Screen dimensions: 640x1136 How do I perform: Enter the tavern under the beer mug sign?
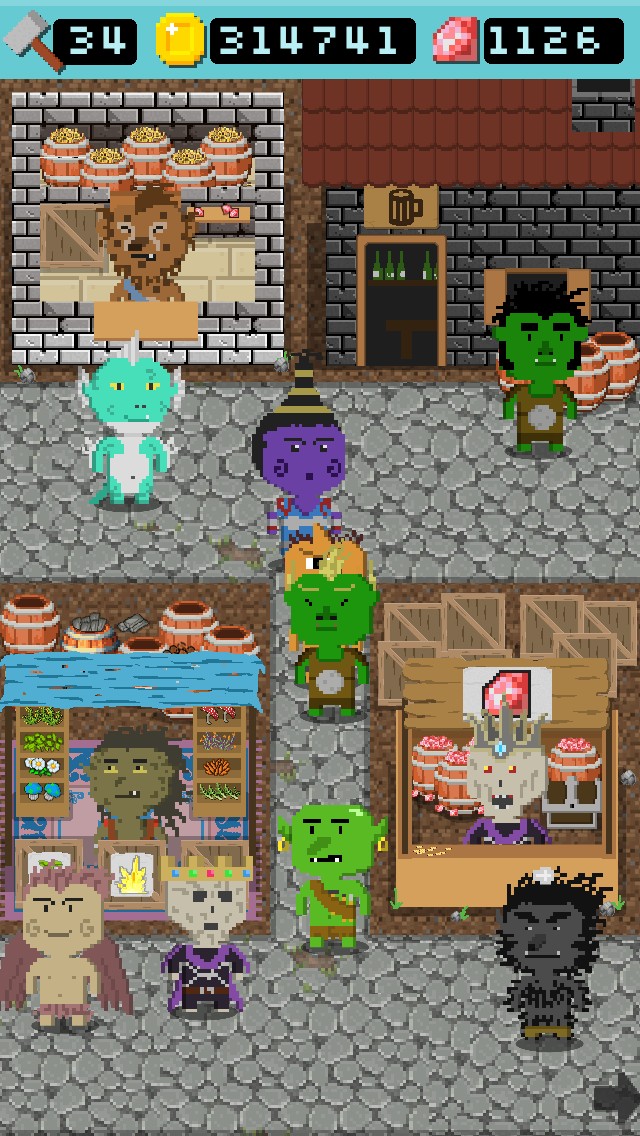click(401, 302)
